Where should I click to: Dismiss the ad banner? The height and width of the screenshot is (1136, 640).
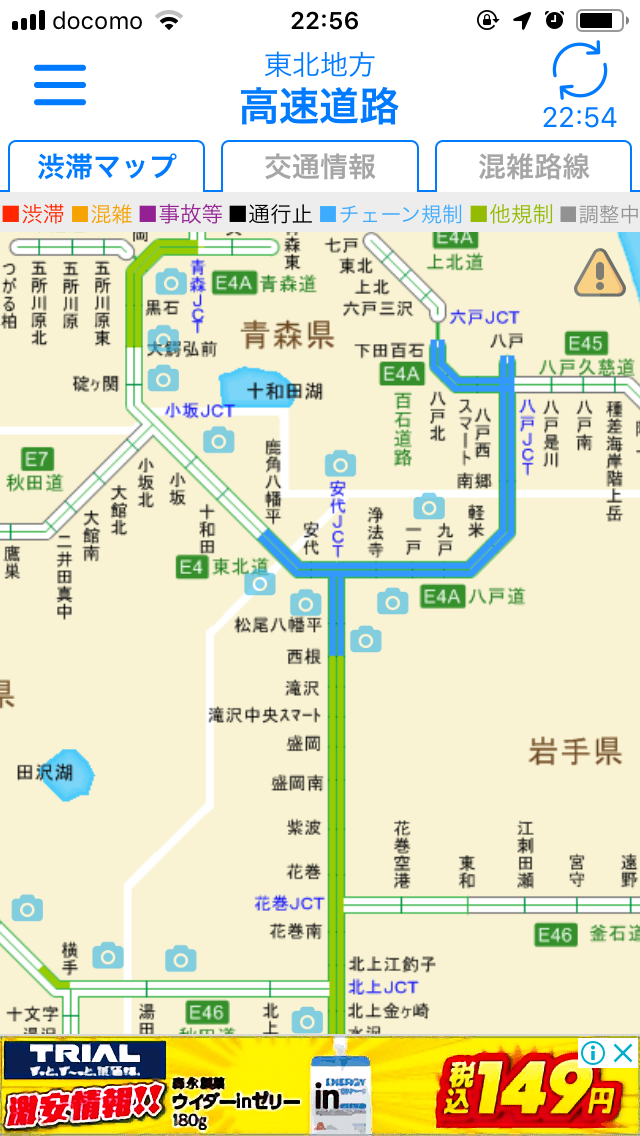(623, 1053)
